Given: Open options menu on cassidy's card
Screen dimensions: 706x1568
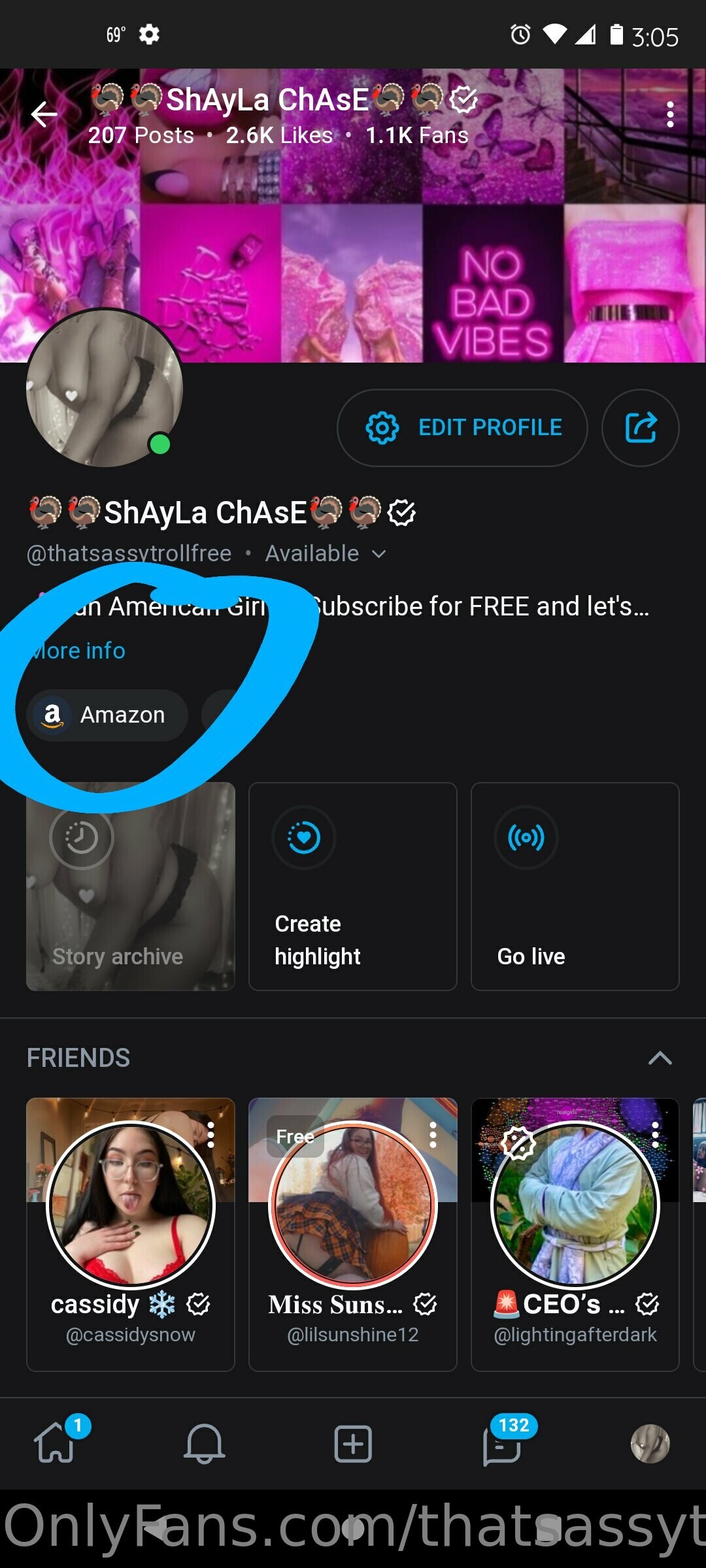Looking at the screenshot, I should [210, 1135].
